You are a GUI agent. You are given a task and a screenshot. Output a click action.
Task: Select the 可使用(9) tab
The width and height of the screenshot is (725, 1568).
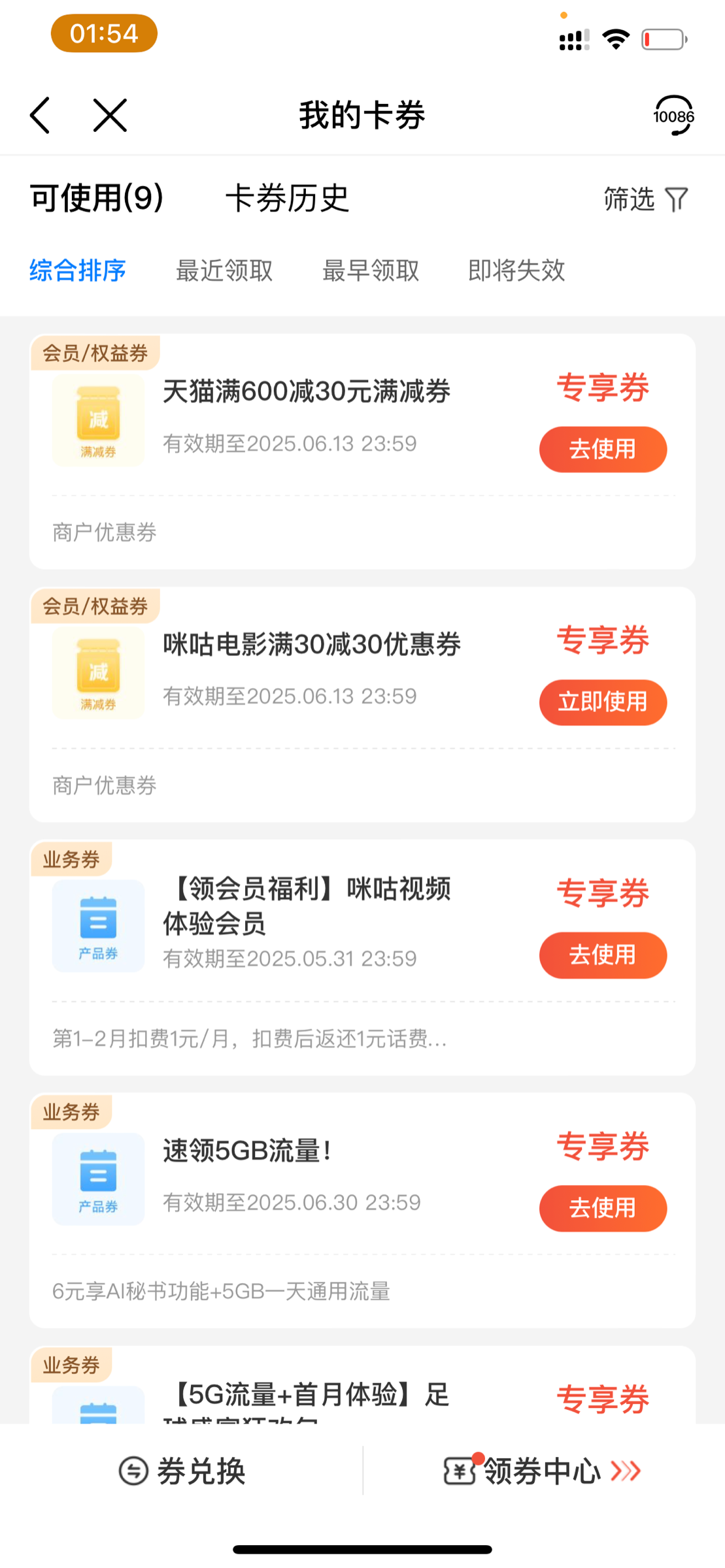click(97, 198)
